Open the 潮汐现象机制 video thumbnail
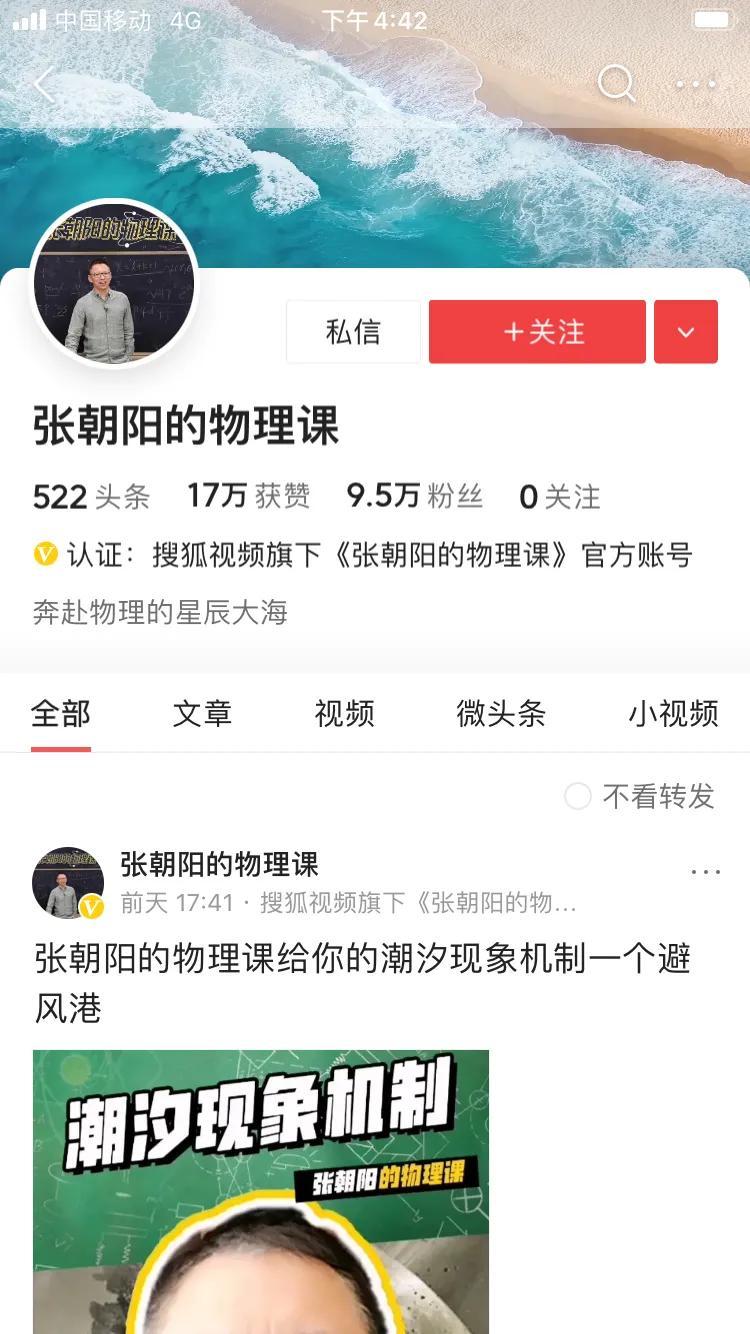 point(262,1190)
